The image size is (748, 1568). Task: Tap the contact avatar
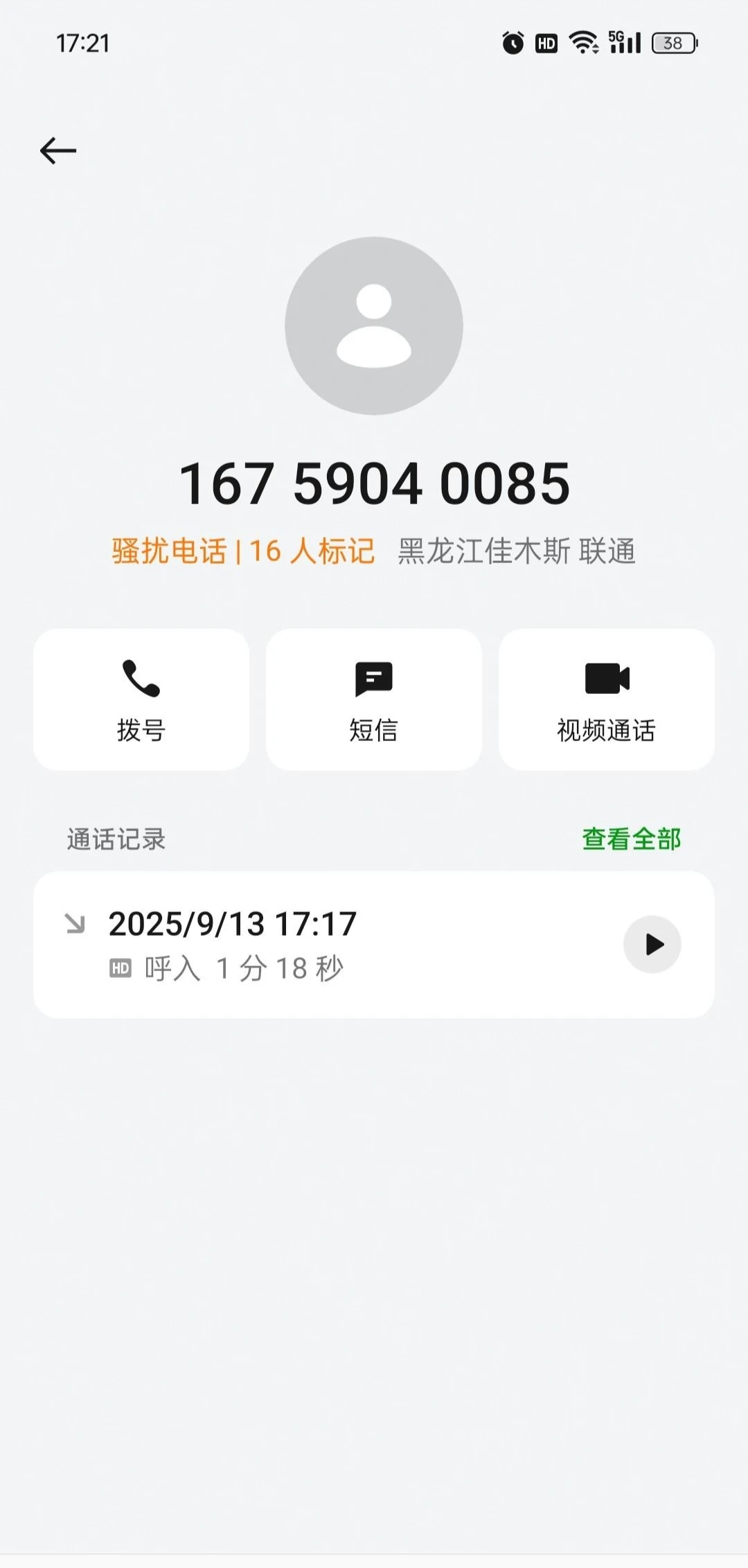click(374, 326)
